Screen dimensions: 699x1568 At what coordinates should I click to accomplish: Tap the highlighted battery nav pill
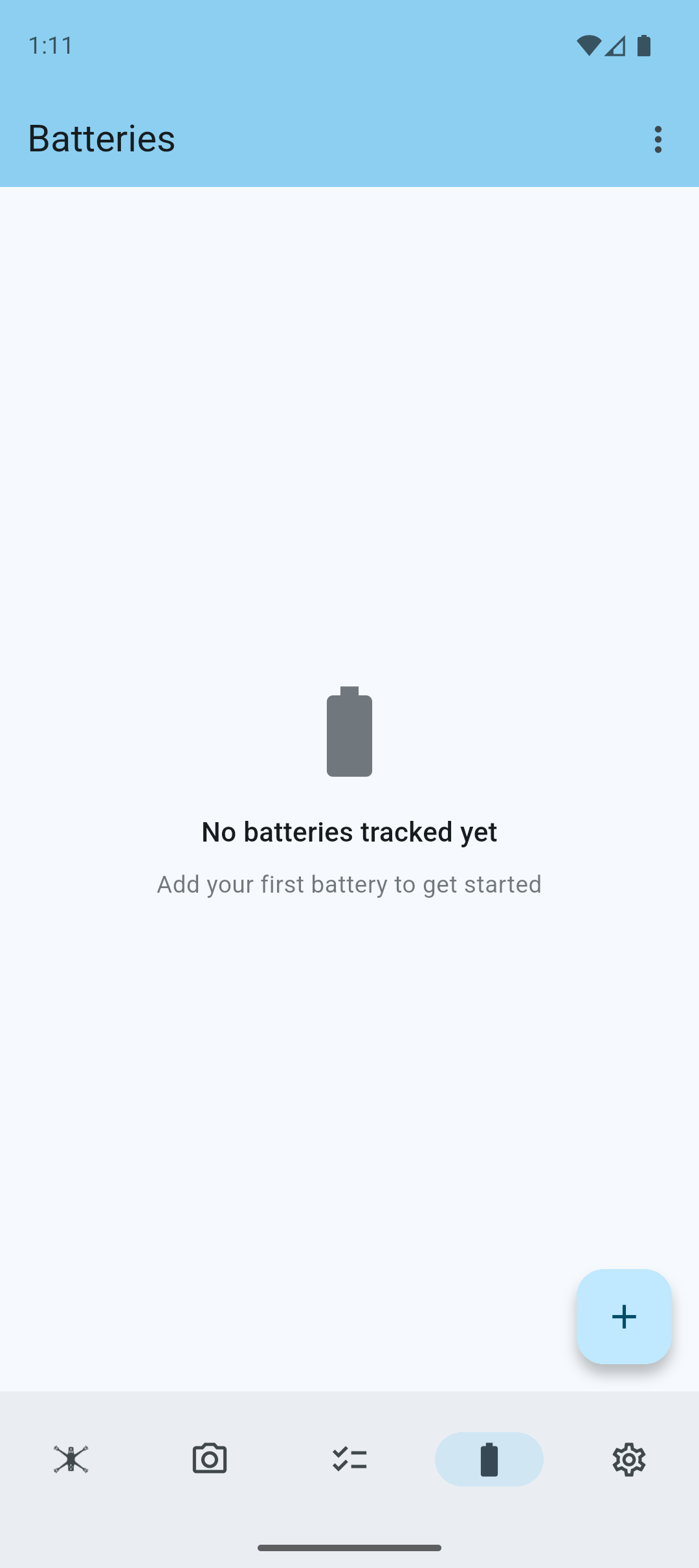tap(489, 1459)
